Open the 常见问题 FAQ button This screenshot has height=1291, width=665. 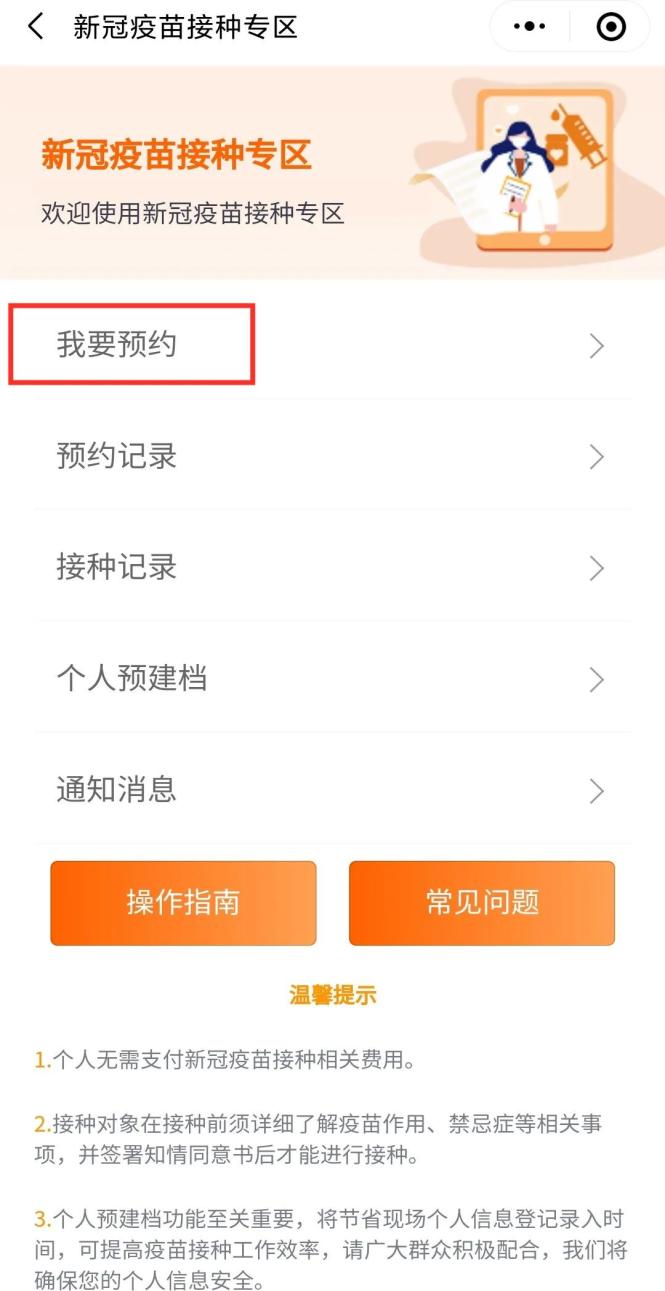[482, 903]
